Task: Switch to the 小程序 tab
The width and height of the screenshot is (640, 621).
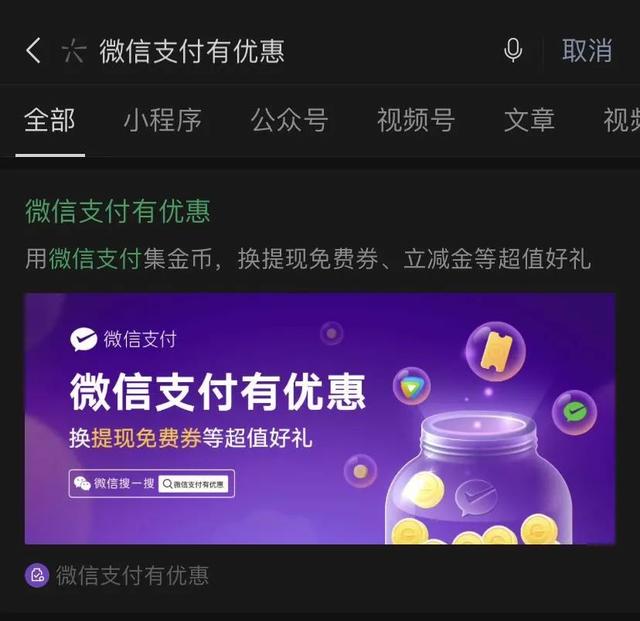Action: (163, 121)
